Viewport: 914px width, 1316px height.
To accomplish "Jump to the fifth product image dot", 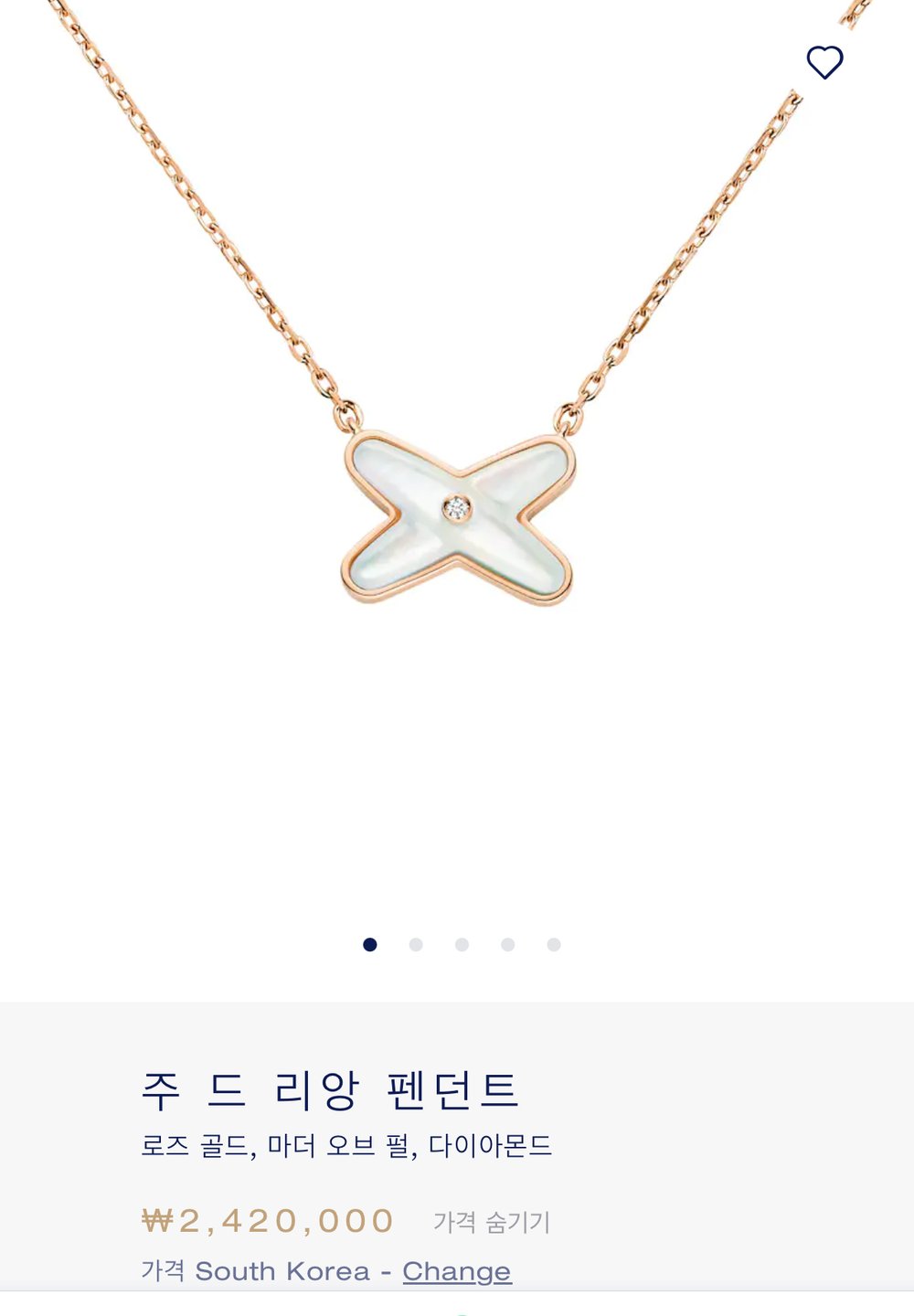I will [554, 945].
